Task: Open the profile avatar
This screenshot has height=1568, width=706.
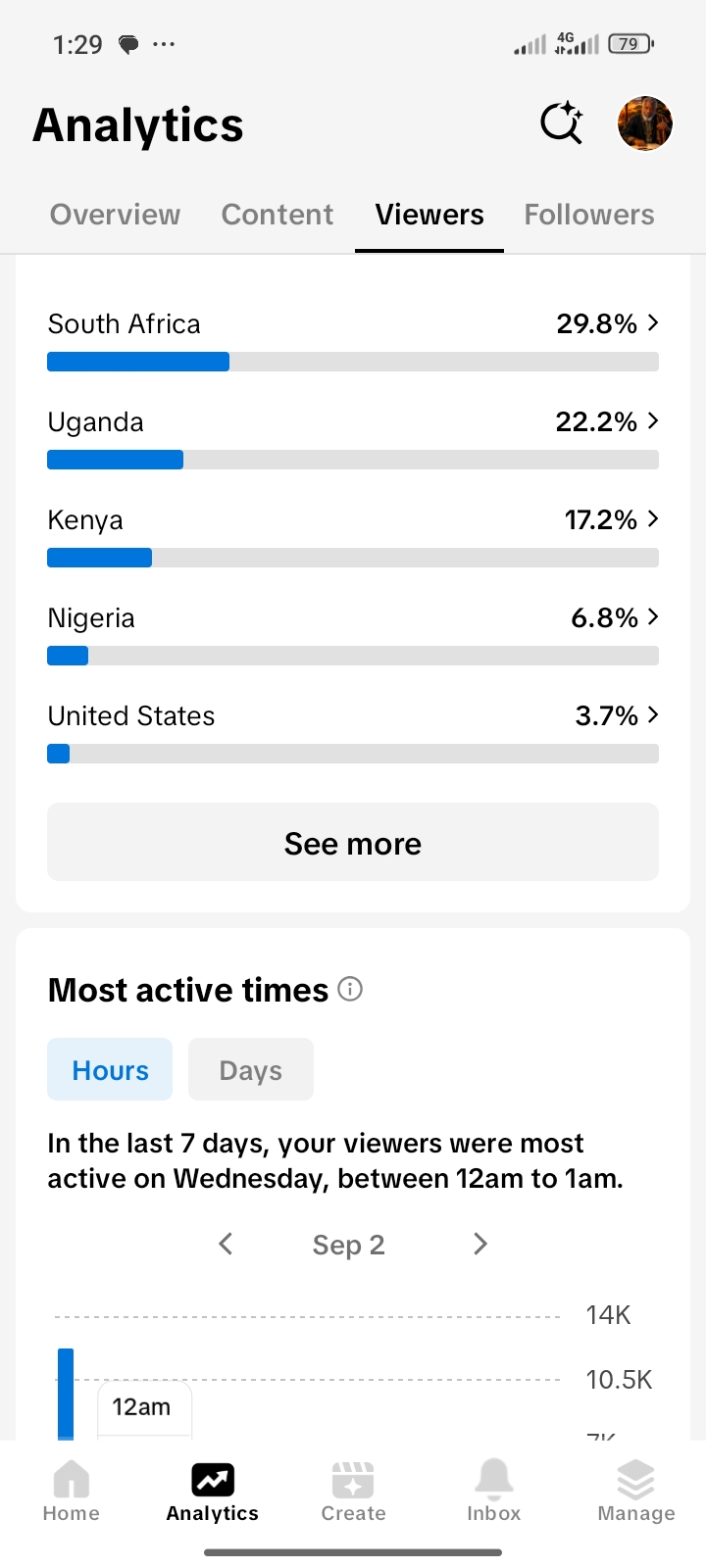Action: click(x=644, y=123)
